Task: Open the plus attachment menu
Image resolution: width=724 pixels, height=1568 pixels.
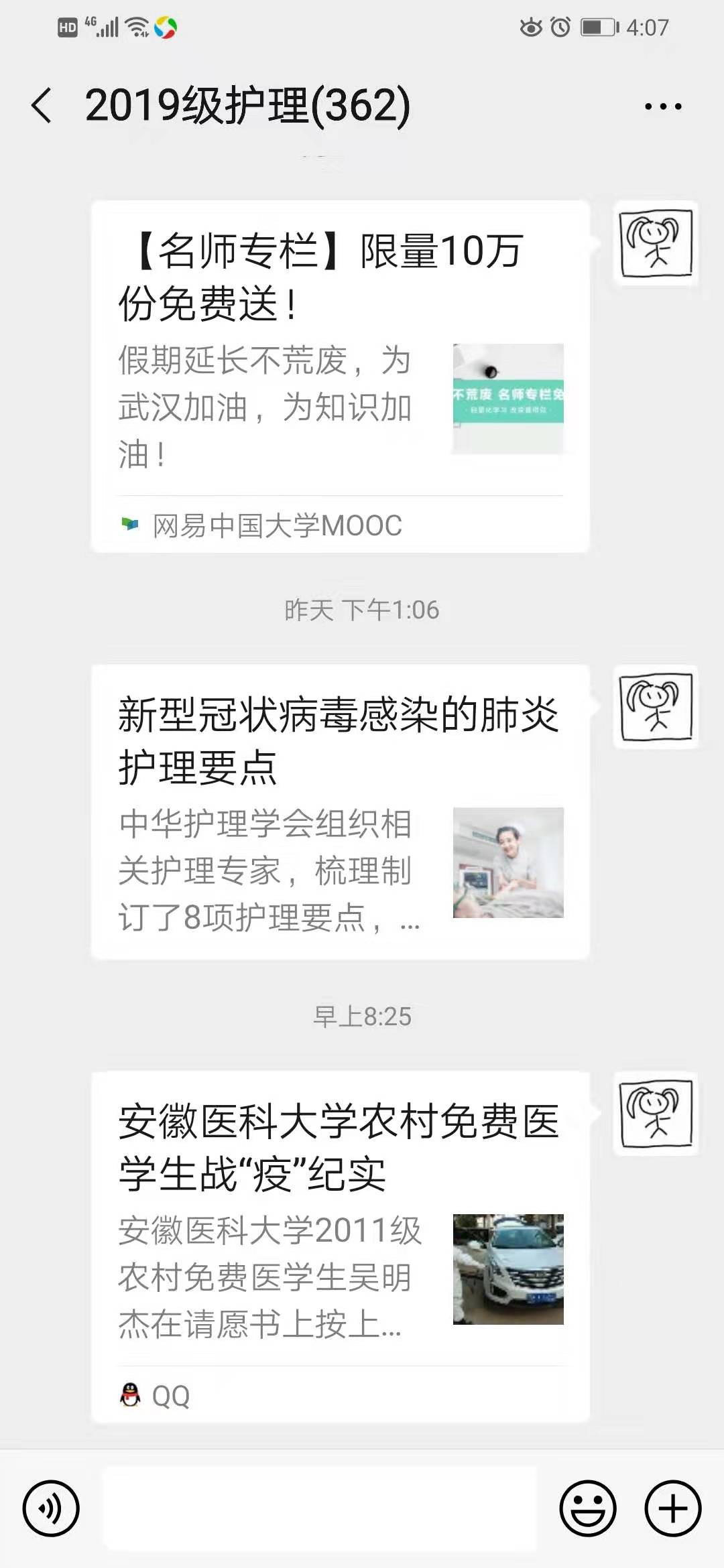Action: (x=672, y=1508)
